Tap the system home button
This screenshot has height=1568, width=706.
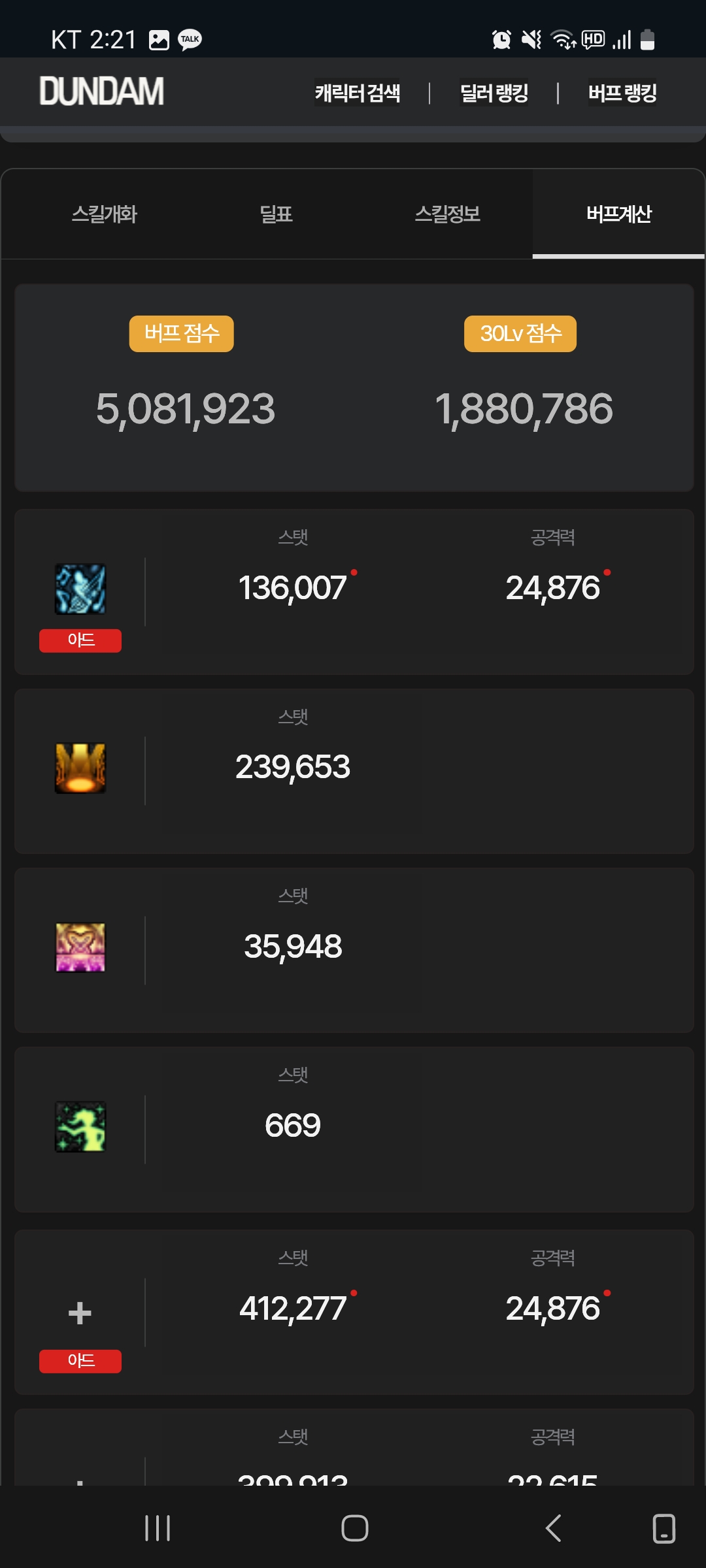pyautogui.click(x=354, y=1528)
